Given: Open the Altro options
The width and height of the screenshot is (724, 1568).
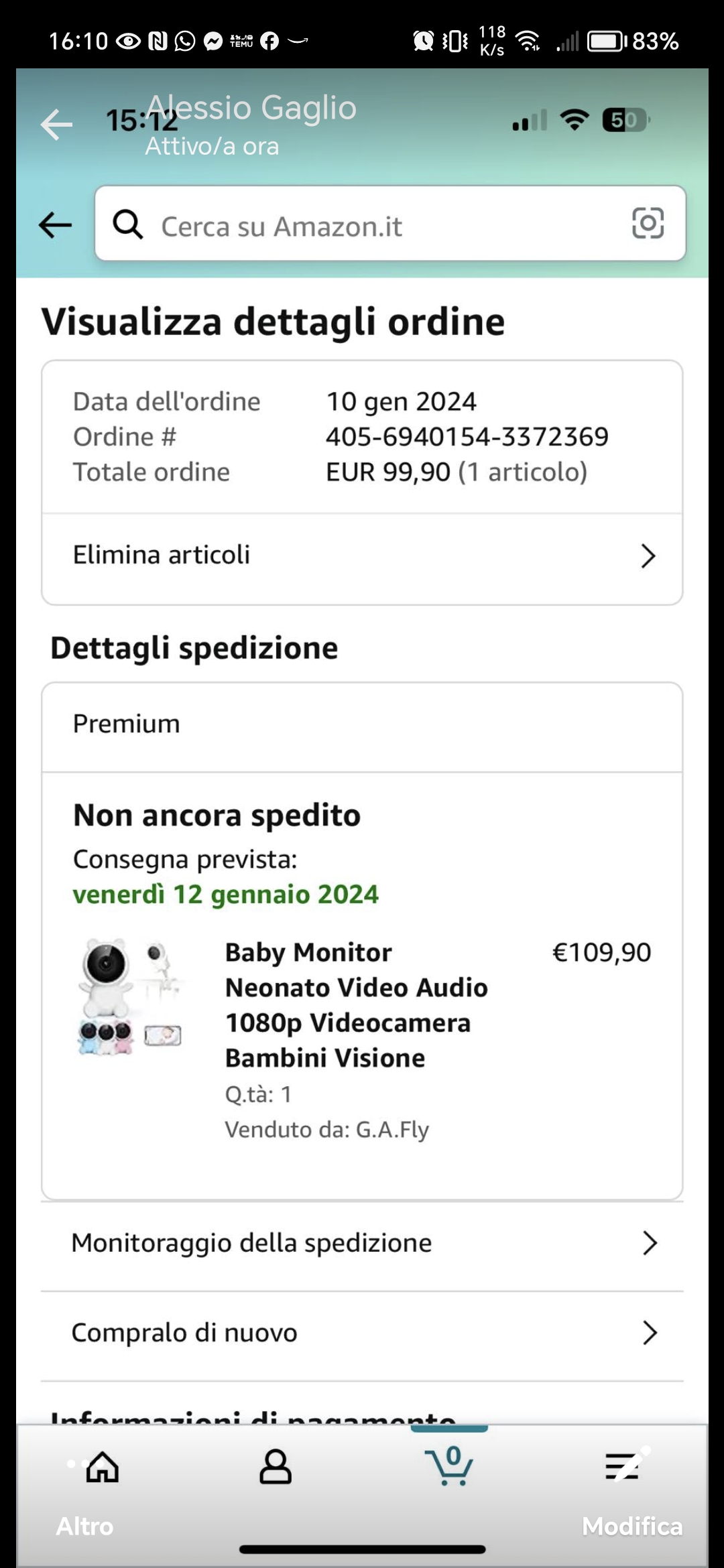Looking at the screenshot, I should [84, 1526].
